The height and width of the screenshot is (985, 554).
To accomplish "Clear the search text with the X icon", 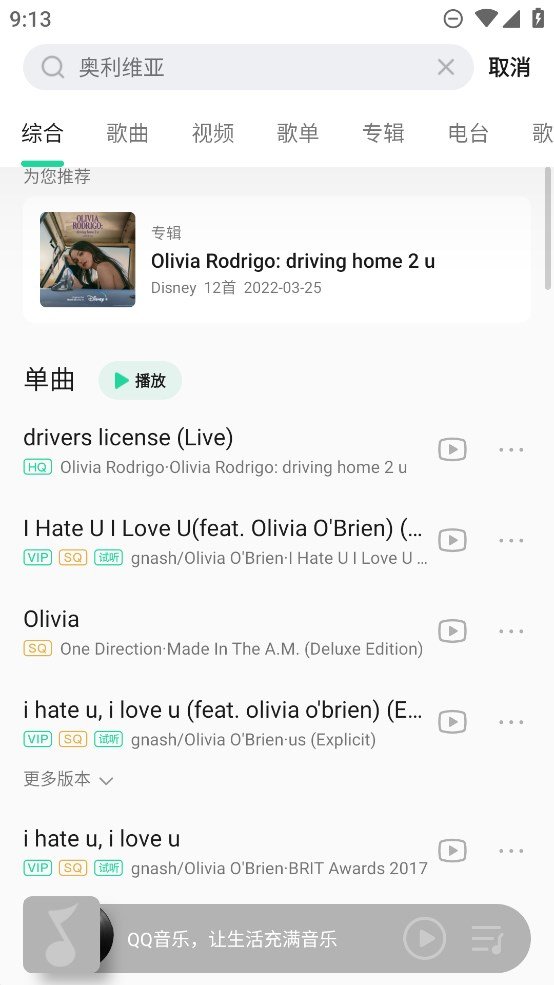I will click(446, 67).
